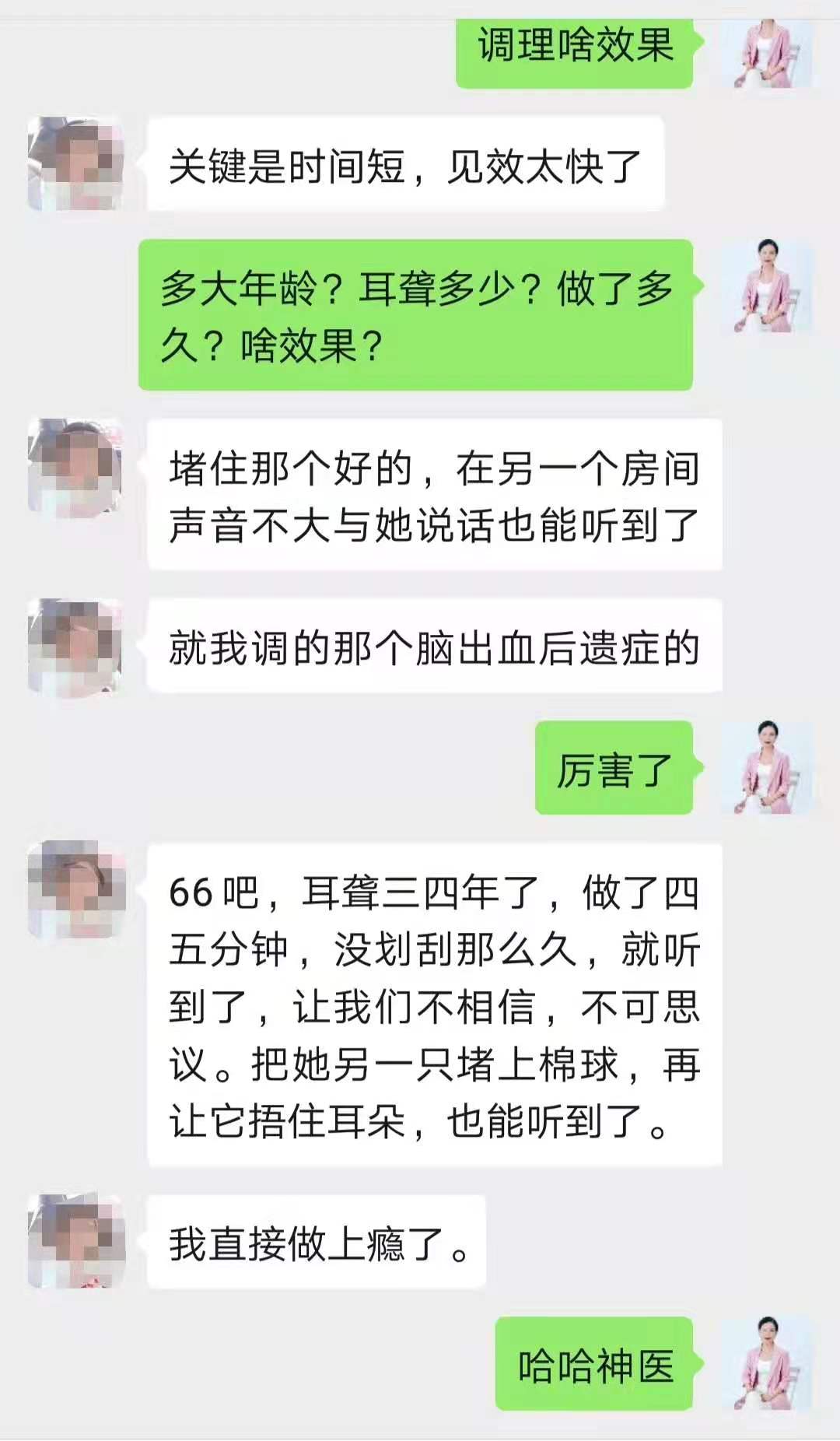Open sender's avatar beside "厉害了" message
Screen dimensions: 840x1441
(767, 768)
